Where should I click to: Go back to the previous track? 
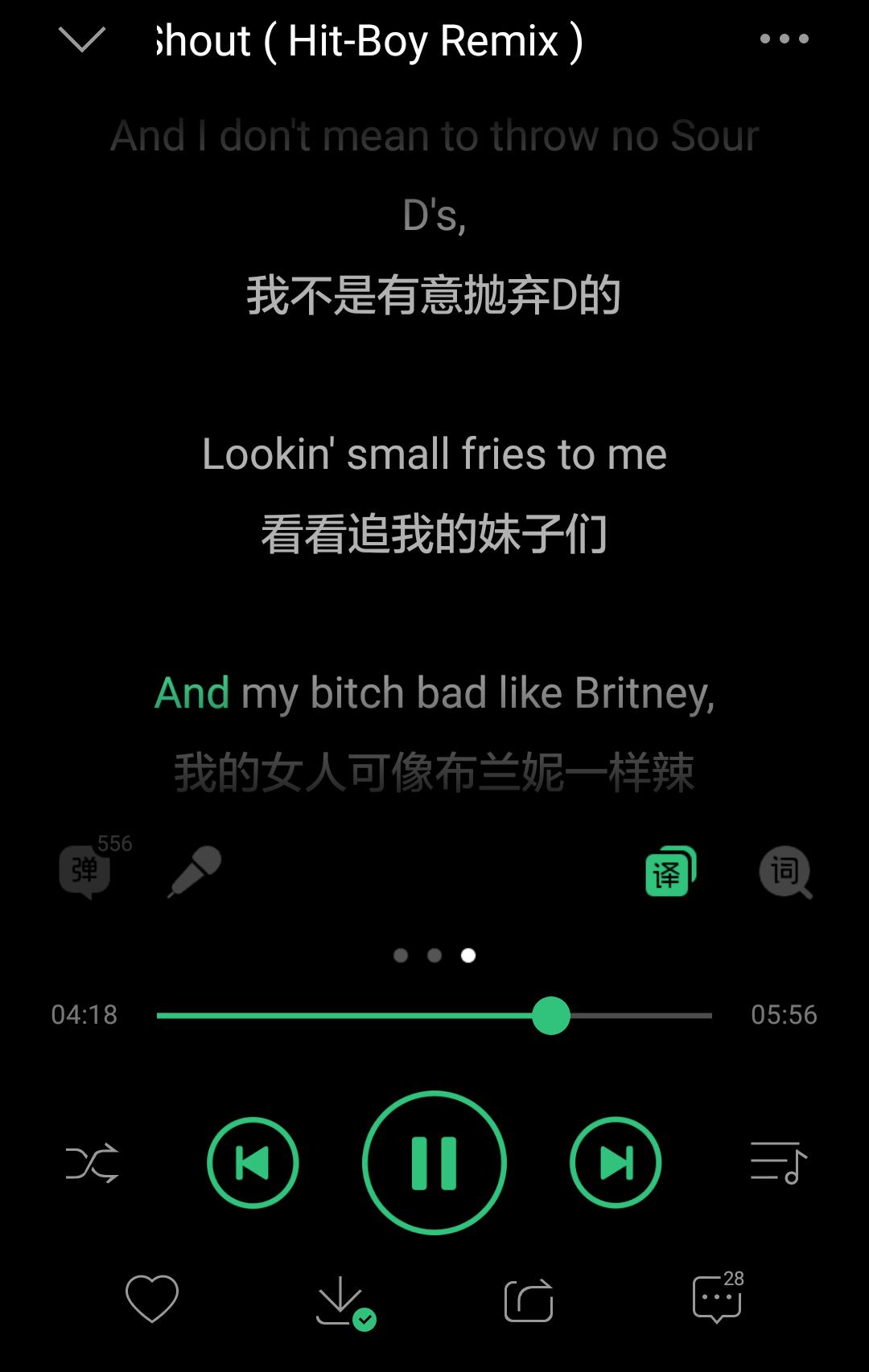tap(253, 1160)
